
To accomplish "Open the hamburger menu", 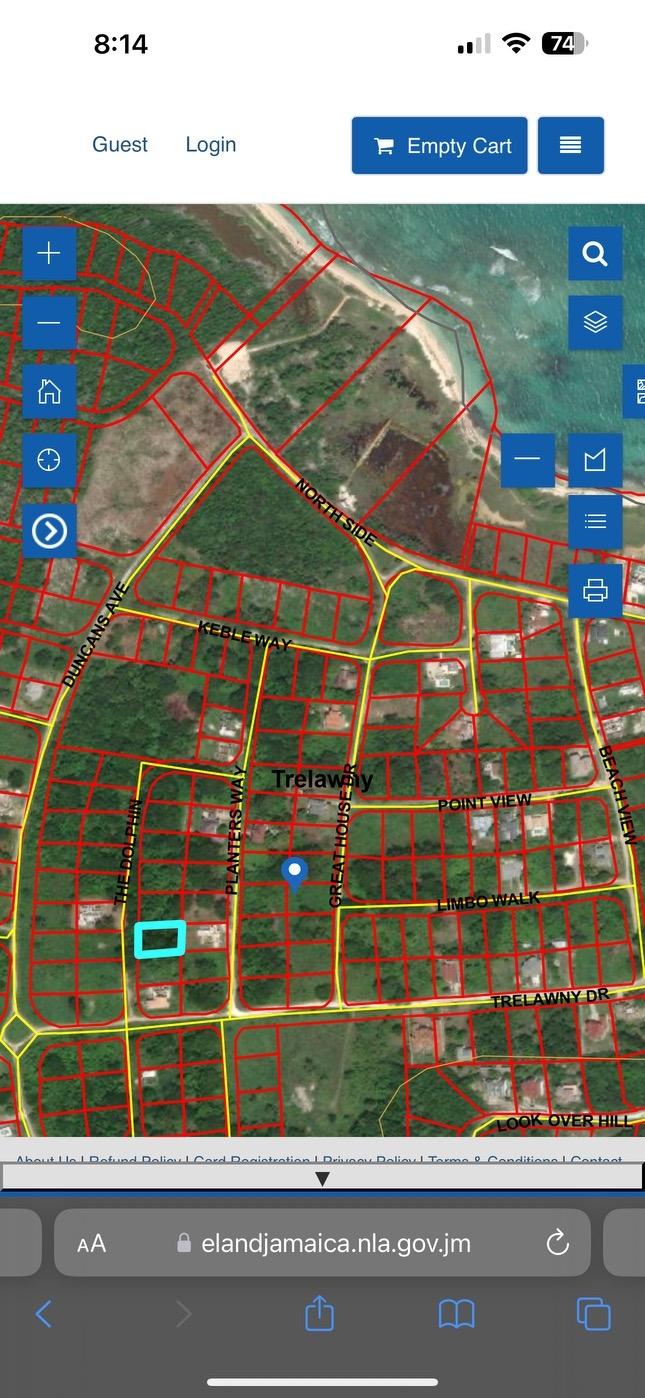I will pos(570,146).
